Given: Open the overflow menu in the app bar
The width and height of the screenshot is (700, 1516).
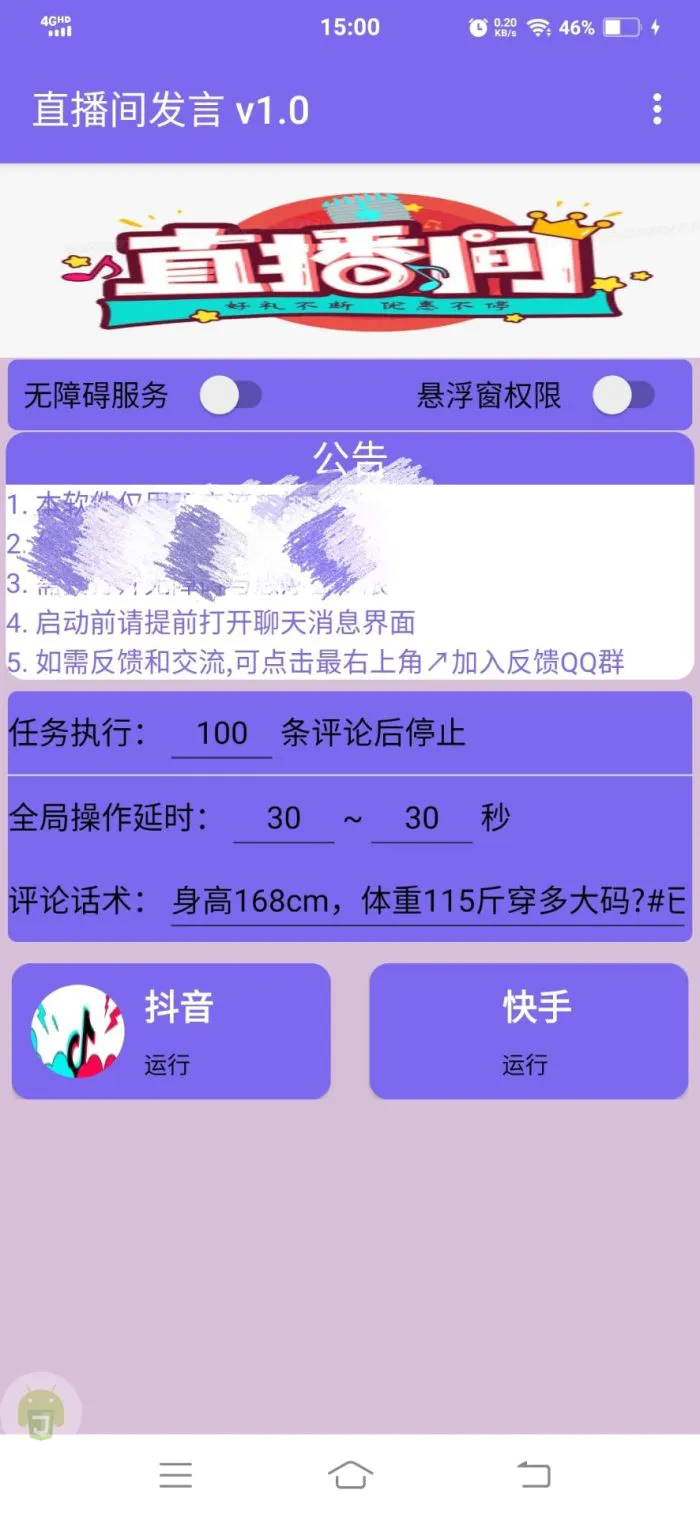Looking at the screenshot, I should click(x=656, y=109).
